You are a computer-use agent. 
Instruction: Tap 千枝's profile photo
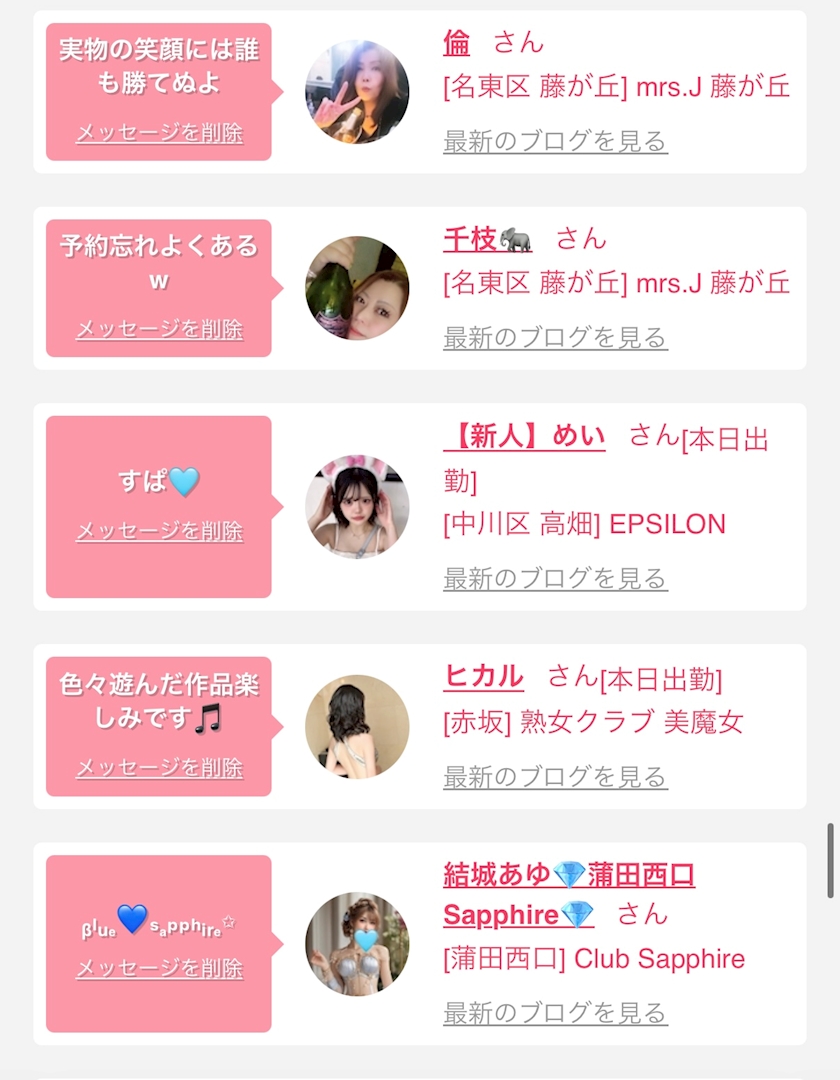[x=357, y=288]
